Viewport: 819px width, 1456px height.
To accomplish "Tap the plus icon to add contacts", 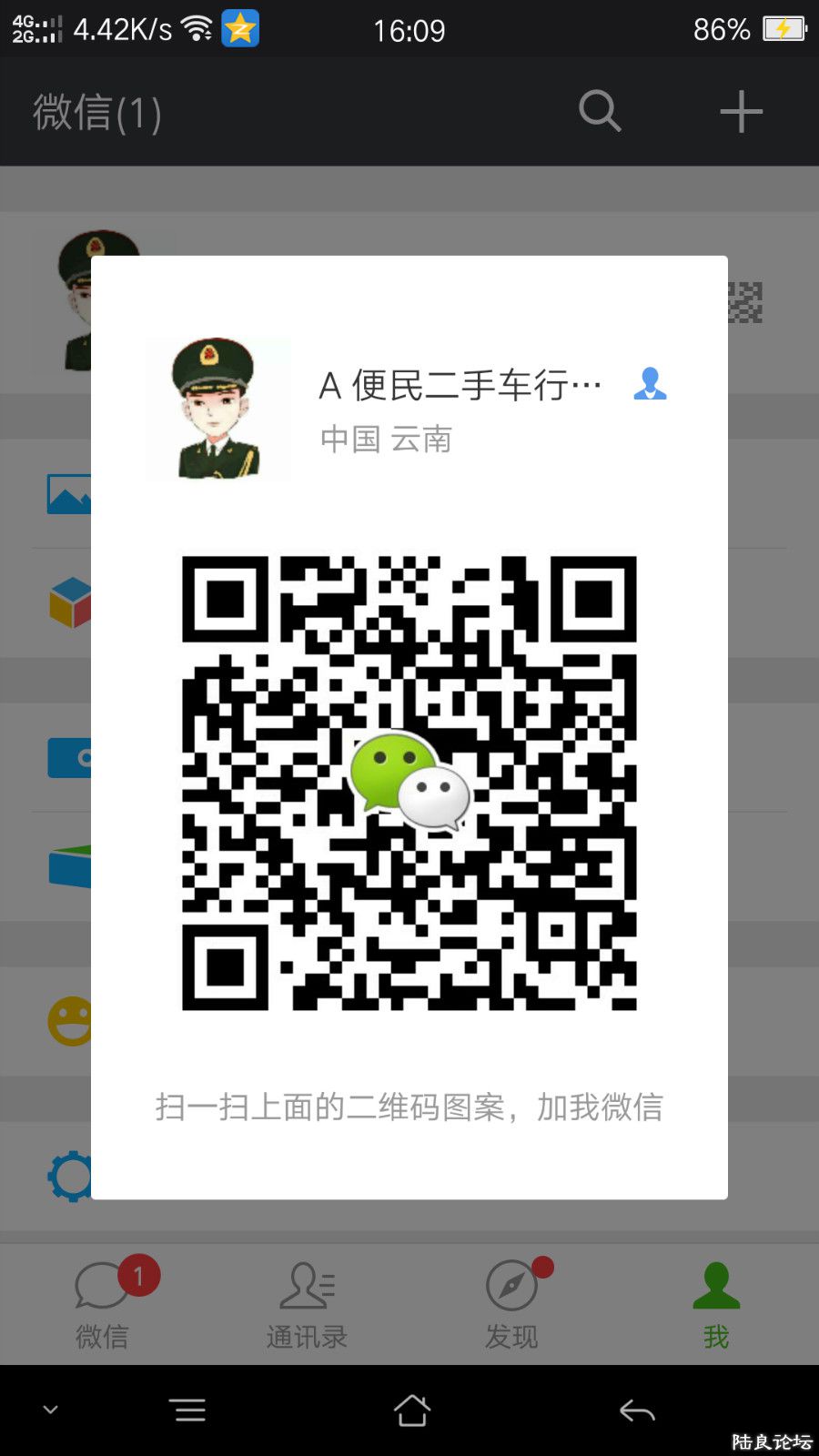I will point(741,111).
